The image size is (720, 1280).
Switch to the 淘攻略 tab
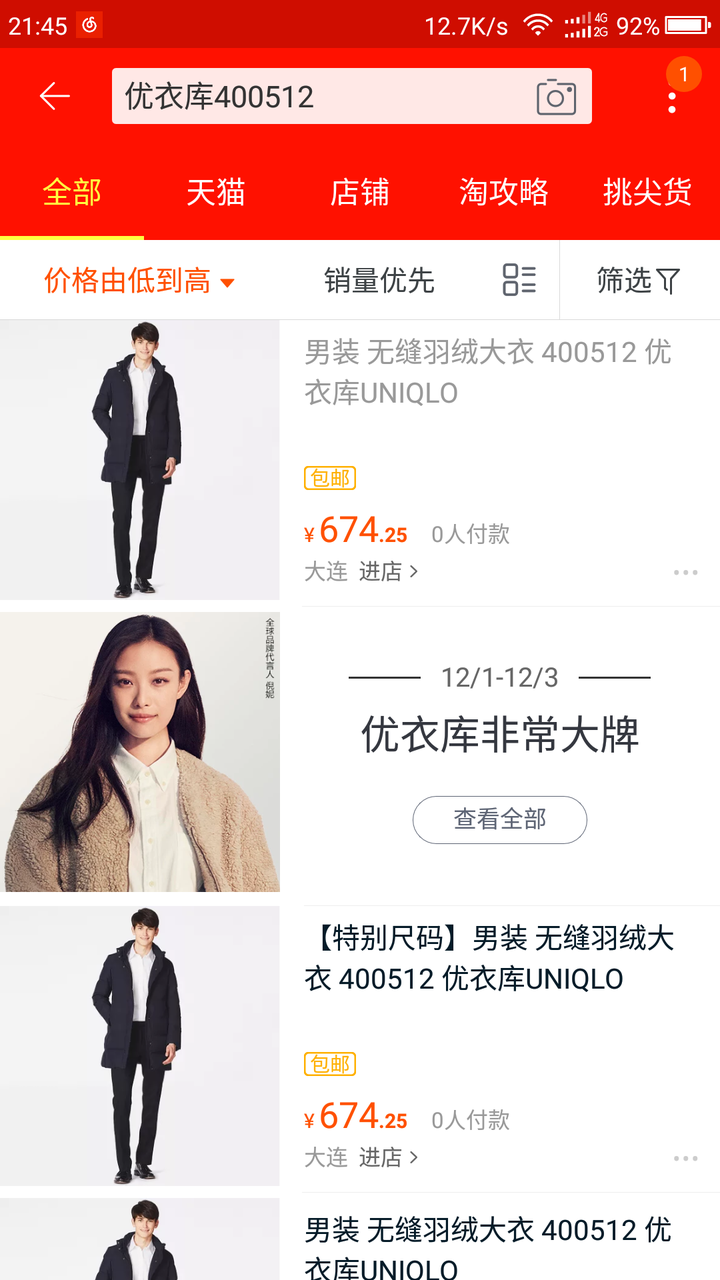click(504, 192)
